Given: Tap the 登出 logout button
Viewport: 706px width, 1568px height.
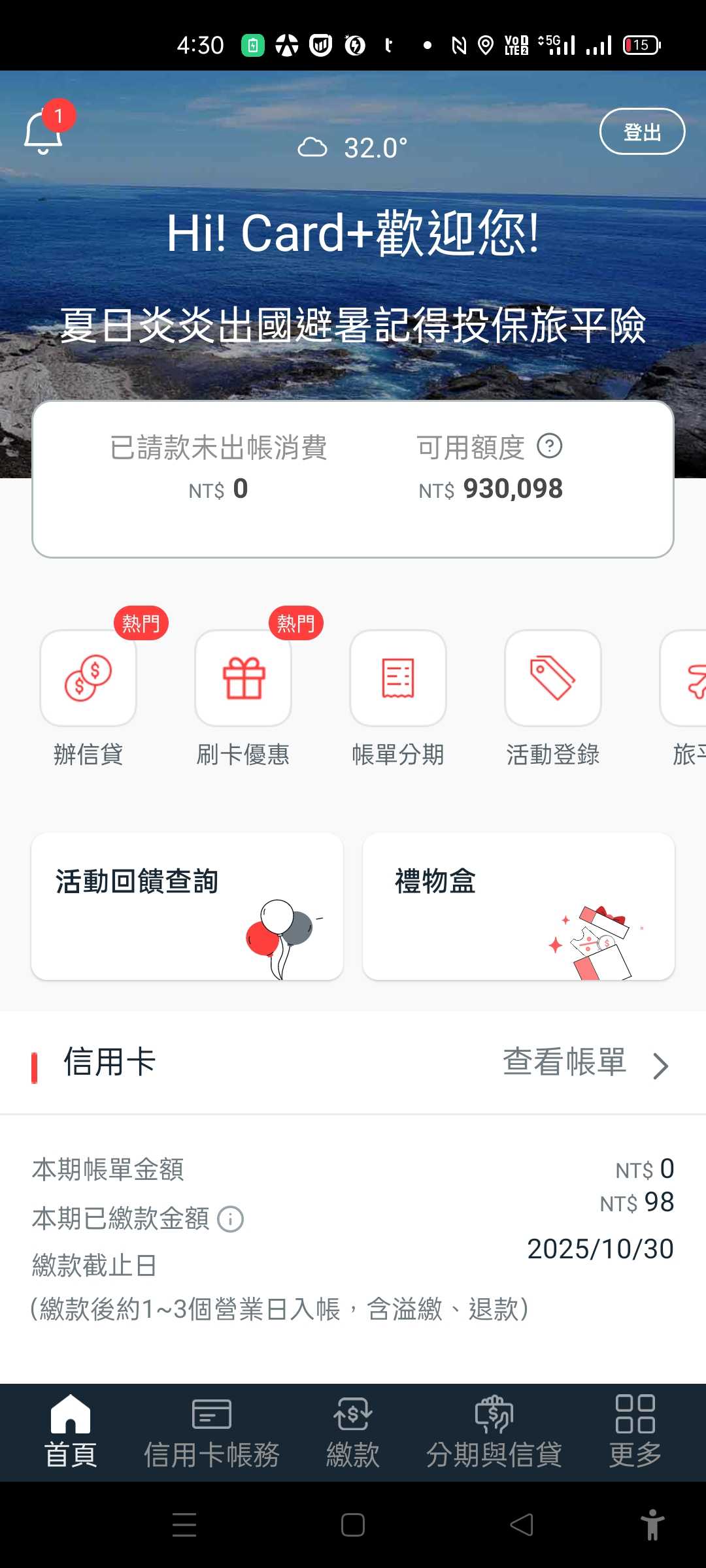Looking at the screenshot, I should 642,132.
